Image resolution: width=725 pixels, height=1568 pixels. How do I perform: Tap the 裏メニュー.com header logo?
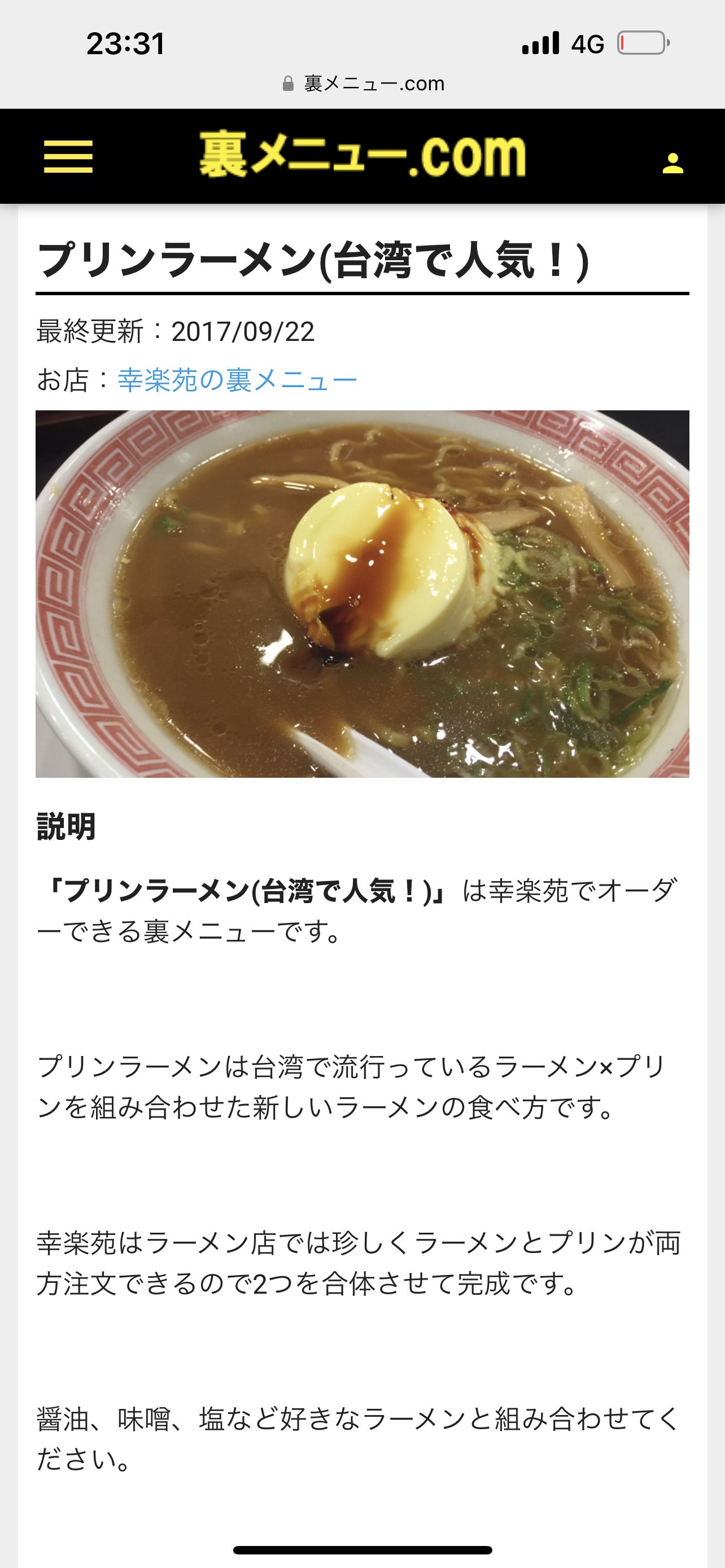tap(363, 156)
